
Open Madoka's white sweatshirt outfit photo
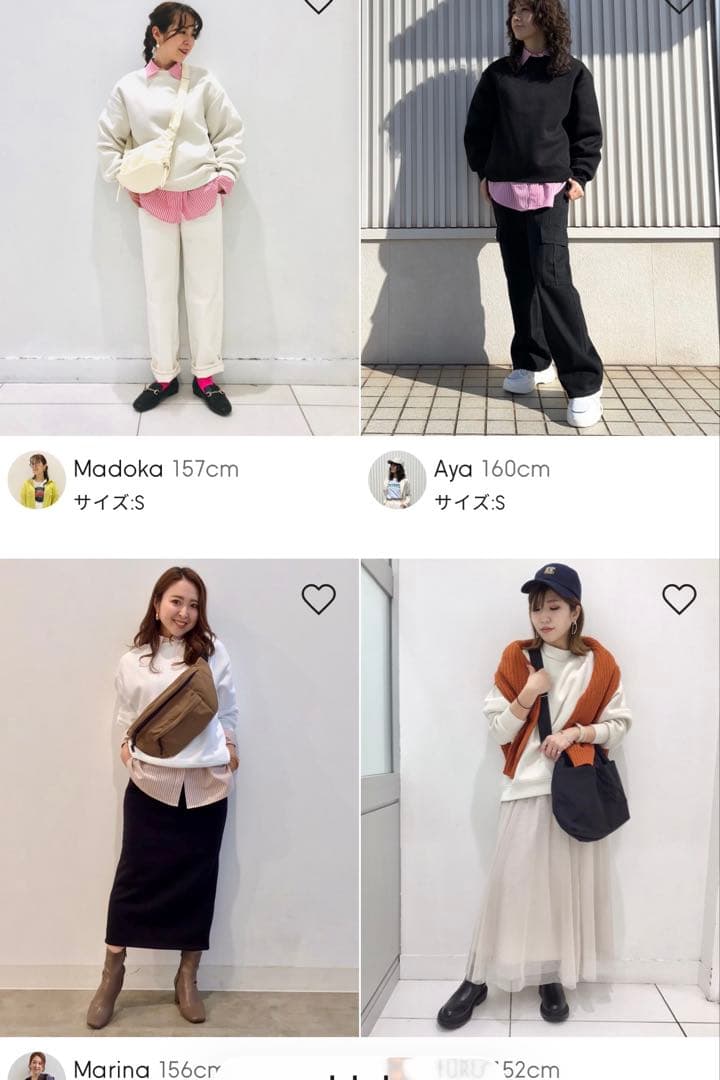(178, 220)
